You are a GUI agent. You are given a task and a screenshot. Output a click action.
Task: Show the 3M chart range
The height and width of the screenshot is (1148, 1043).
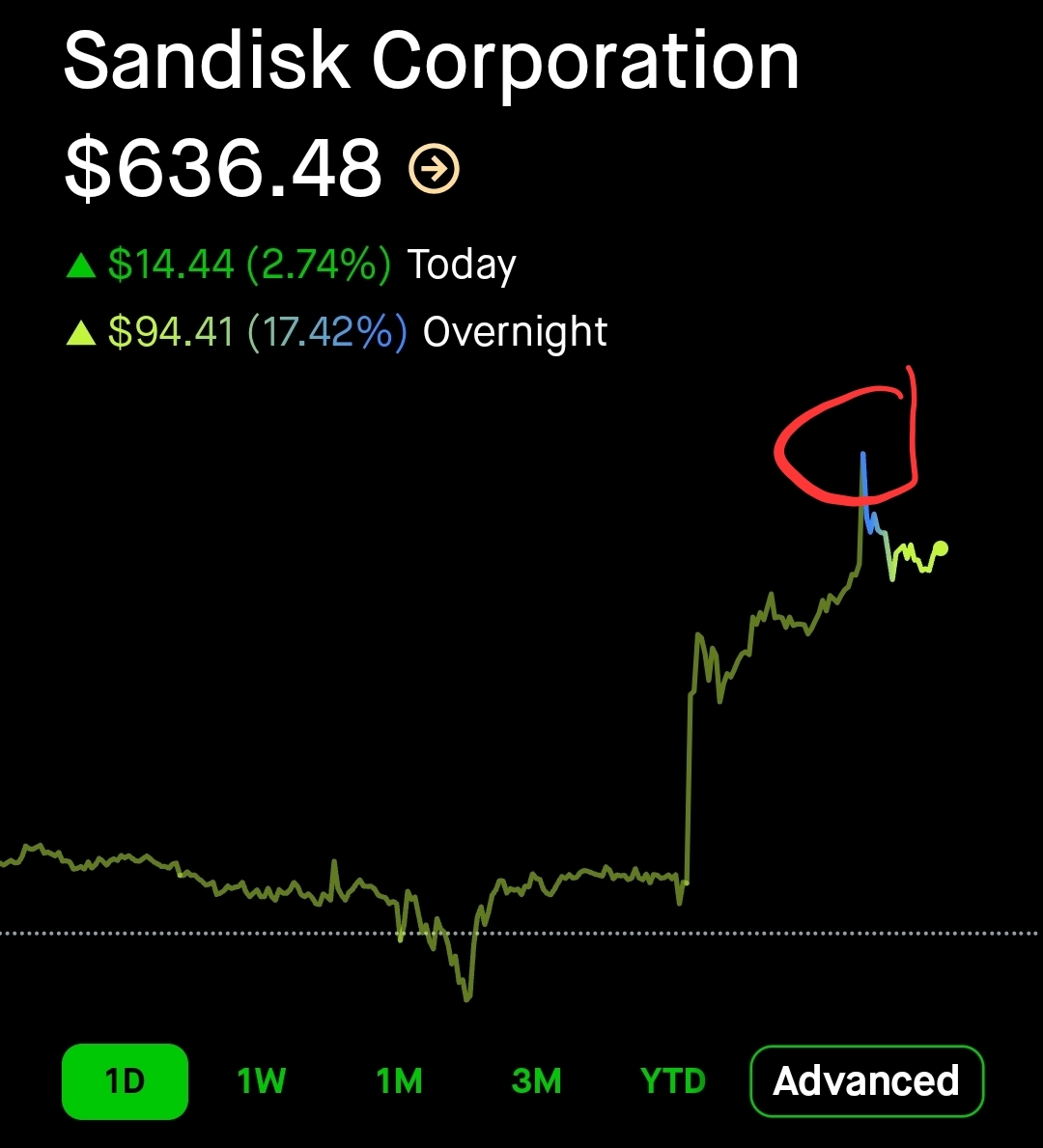click(536, 1081)
